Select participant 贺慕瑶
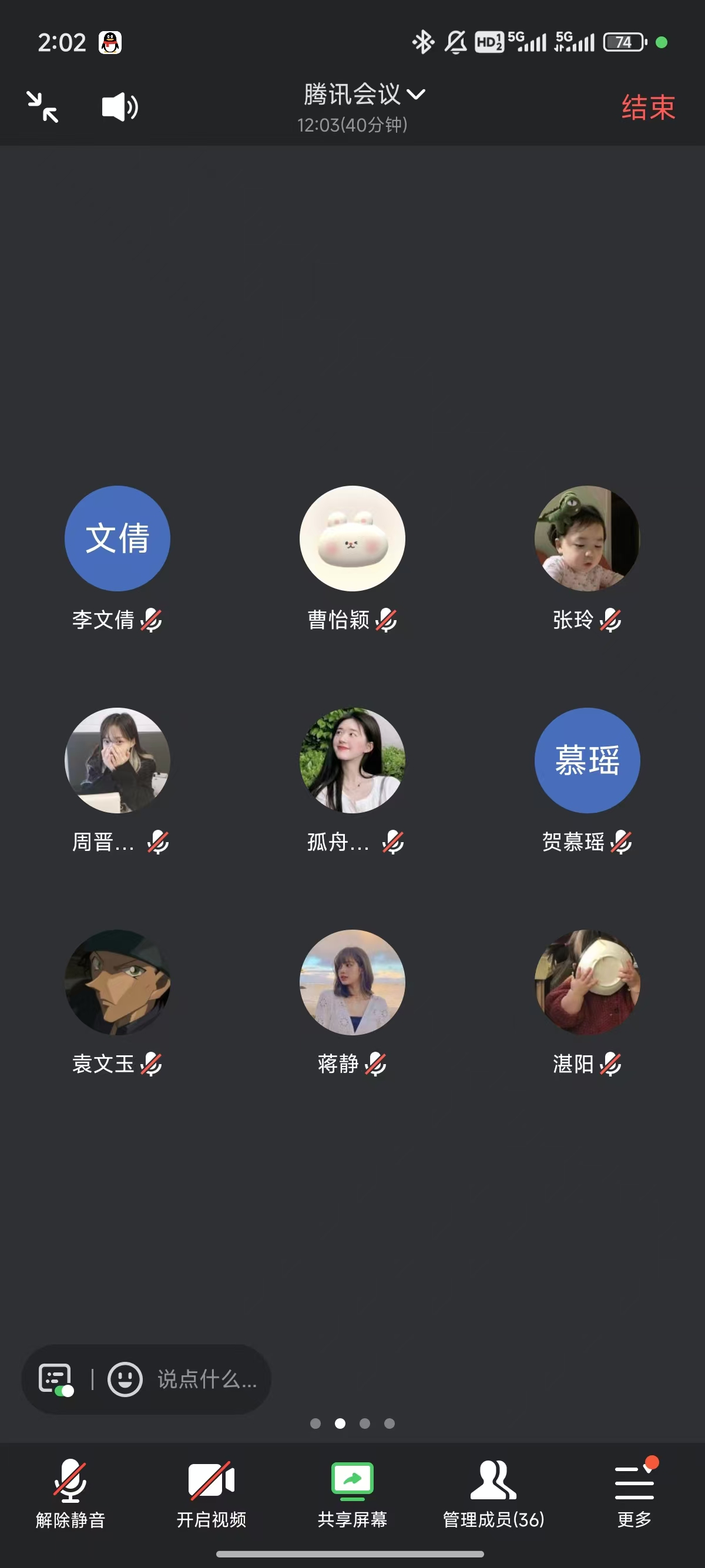 coord(587,761)
